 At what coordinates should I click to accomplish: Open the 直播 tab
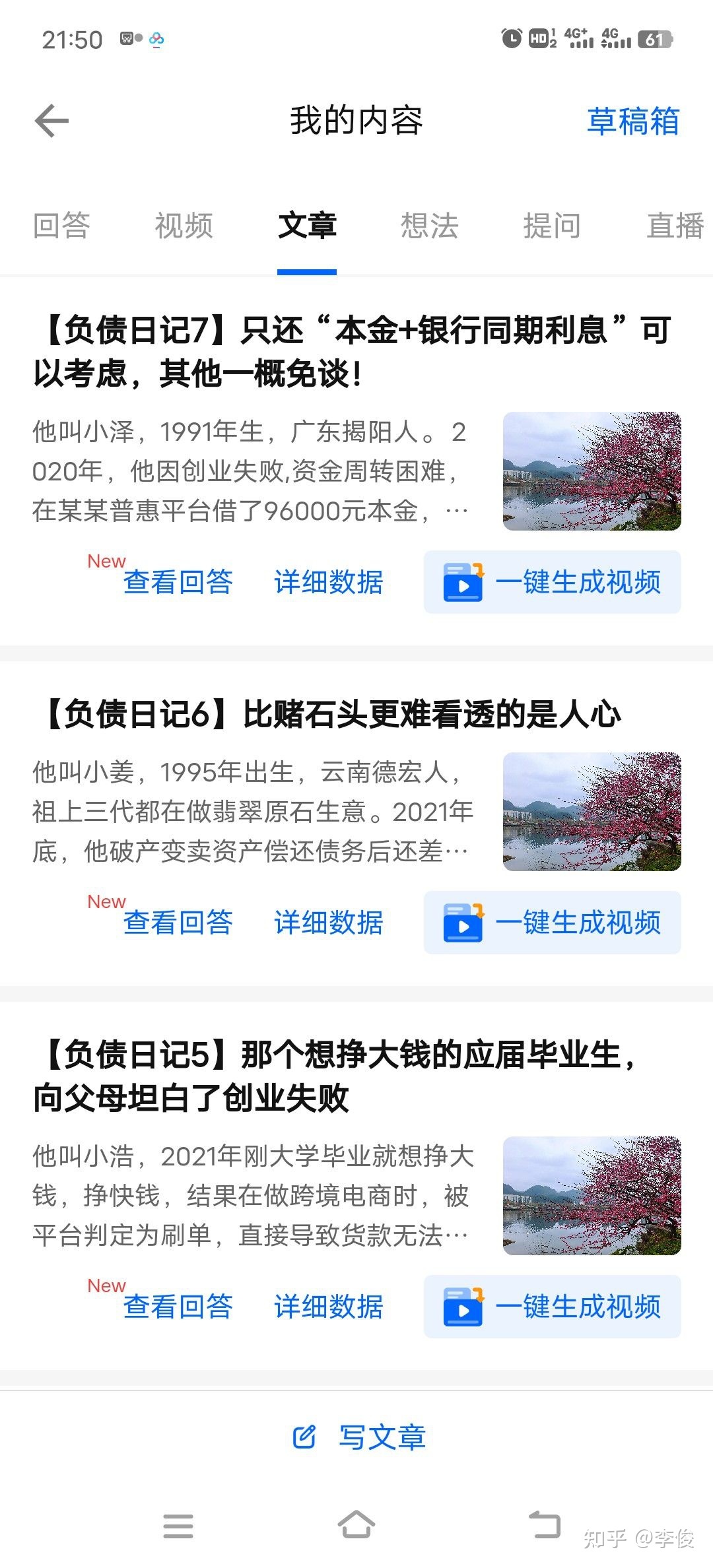click(x=675, y=226)
